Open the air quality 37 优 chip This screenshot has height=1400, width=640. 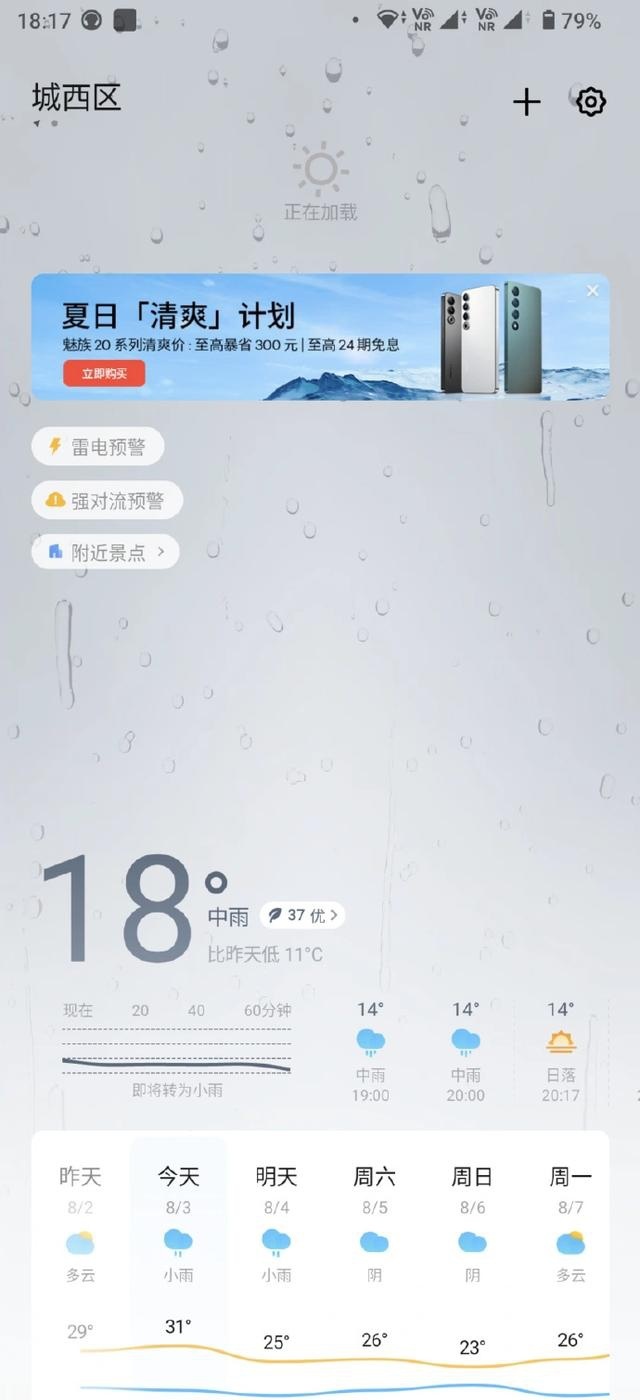tap(302, 915)
